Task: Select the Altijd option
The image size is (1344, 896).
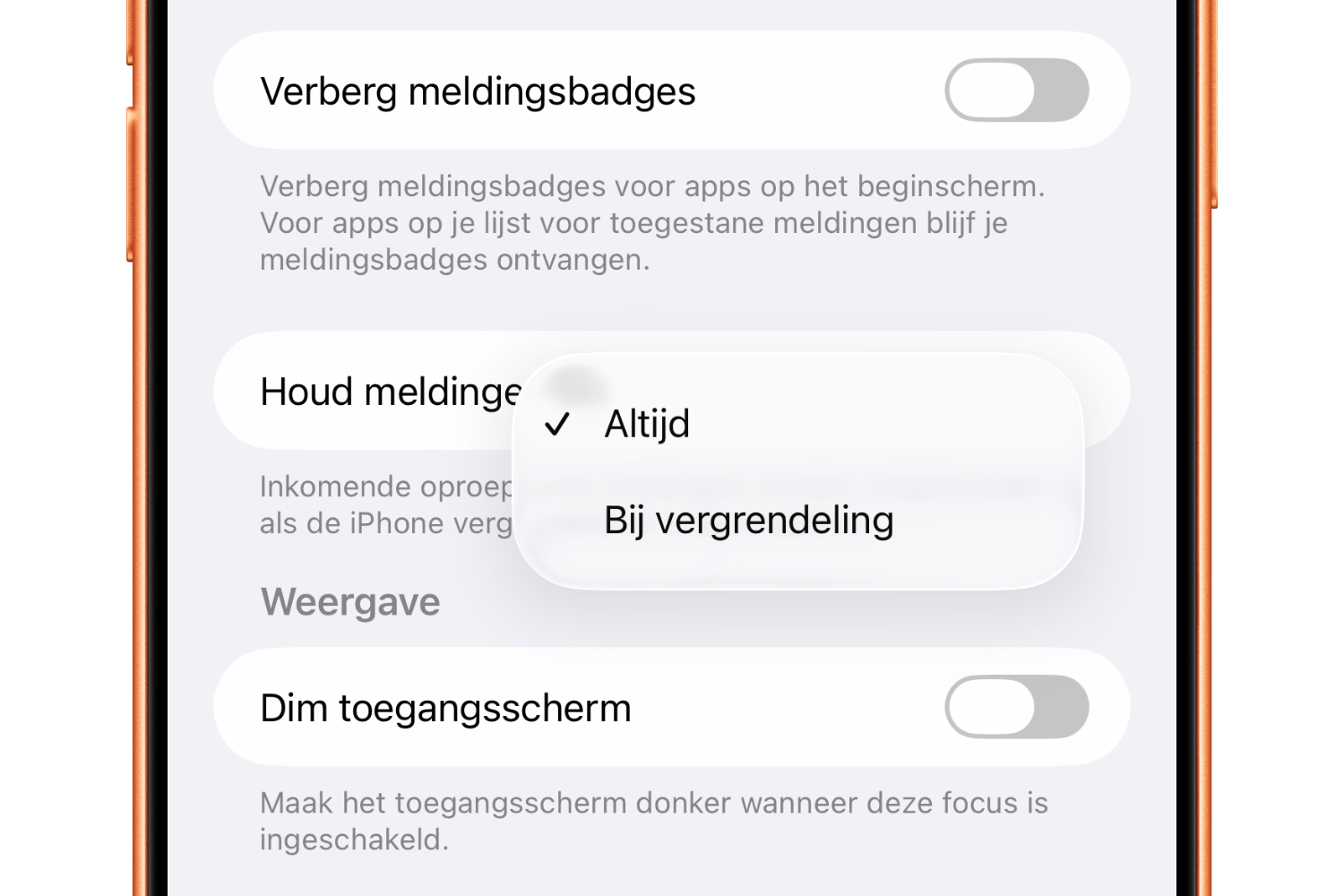Action: pyautogui.click(x=647, y=424)
